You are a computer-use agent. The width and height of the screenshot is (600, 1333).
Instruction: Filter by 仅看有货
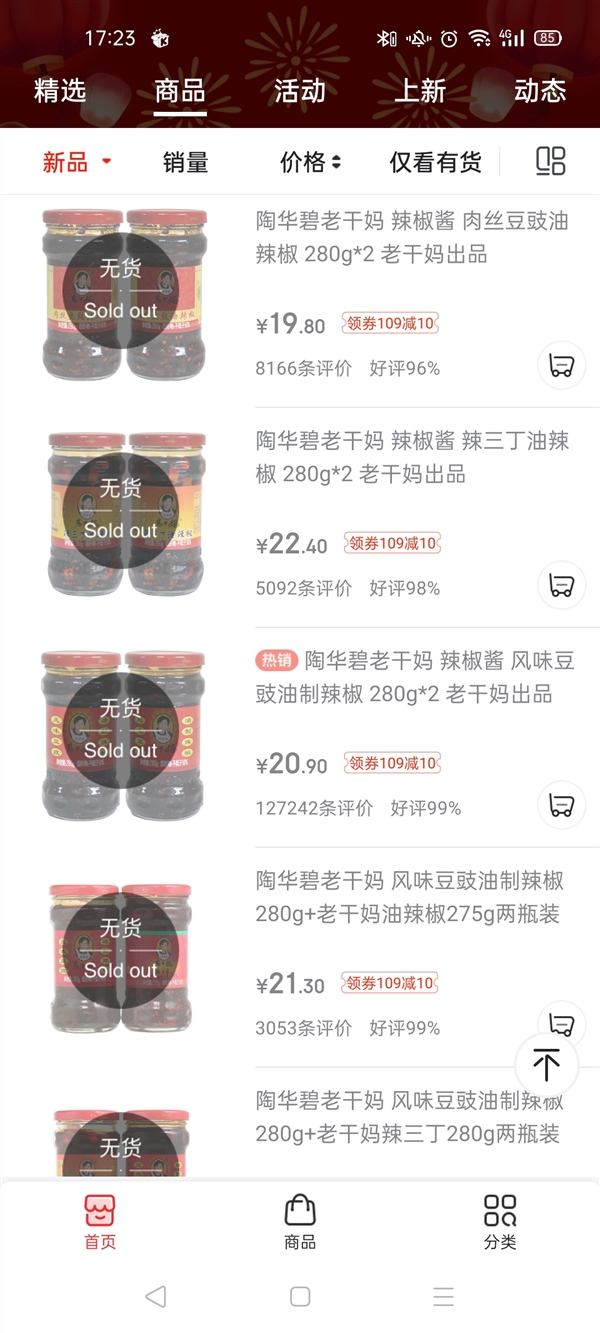point(435,162)
